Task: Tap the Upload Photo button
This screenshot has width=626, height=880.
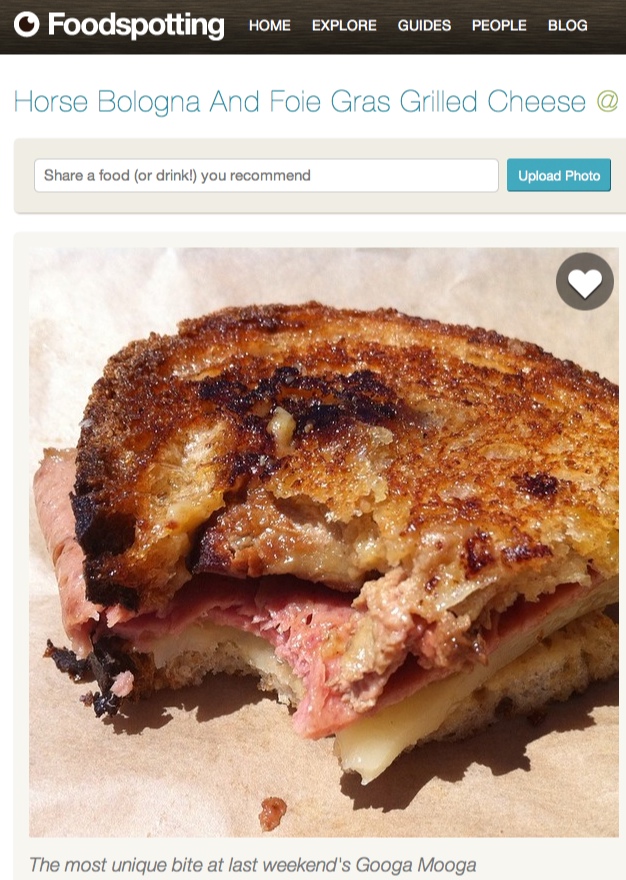Action: coord(558,175)
